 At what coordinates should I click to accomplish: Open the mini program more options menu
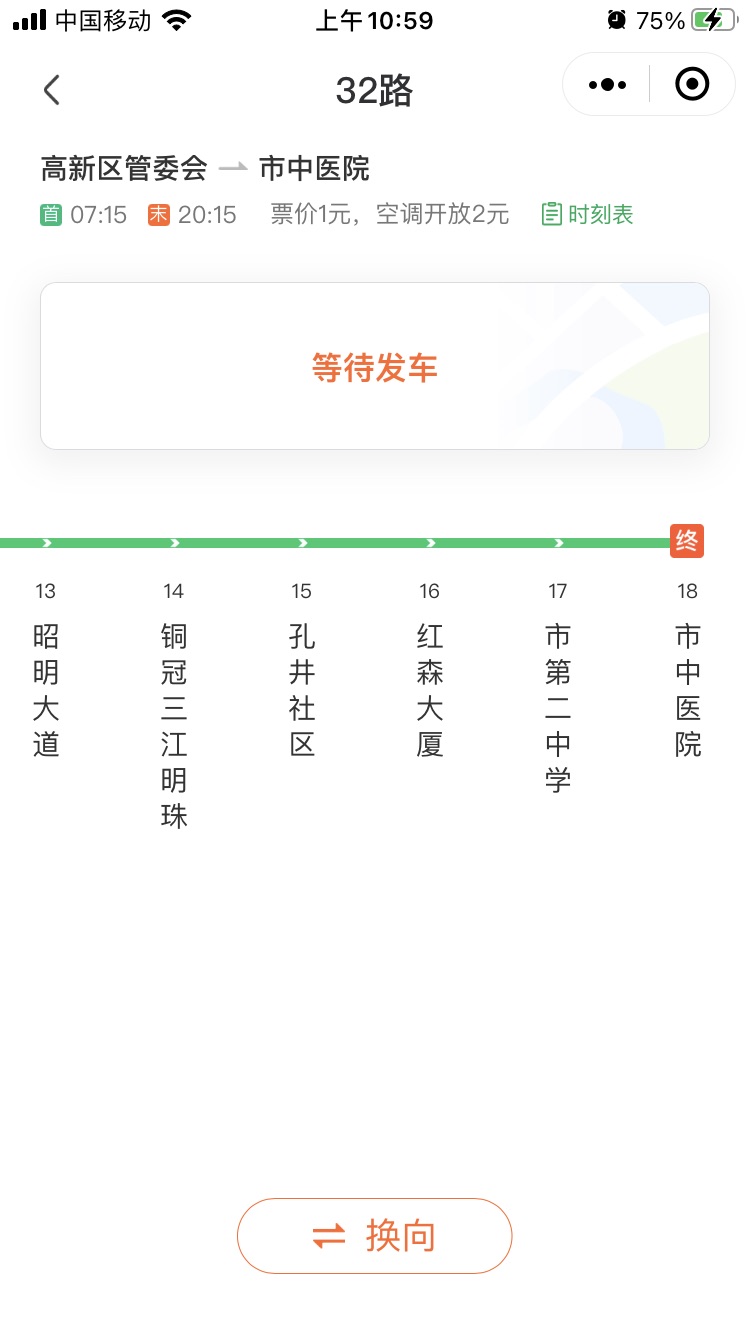(607, 85)
